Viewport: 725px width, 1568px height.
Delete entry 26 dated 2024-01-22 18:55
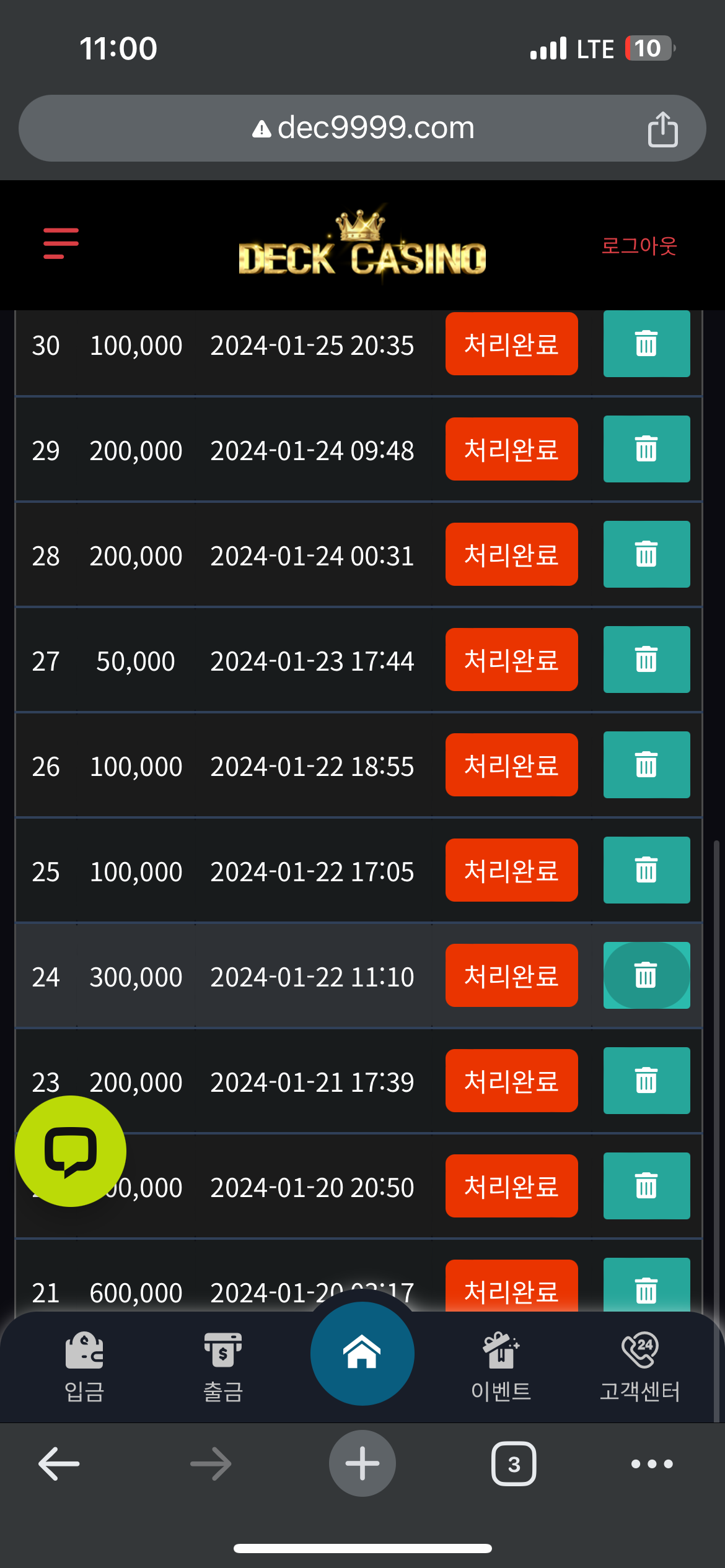click(646, 765)
